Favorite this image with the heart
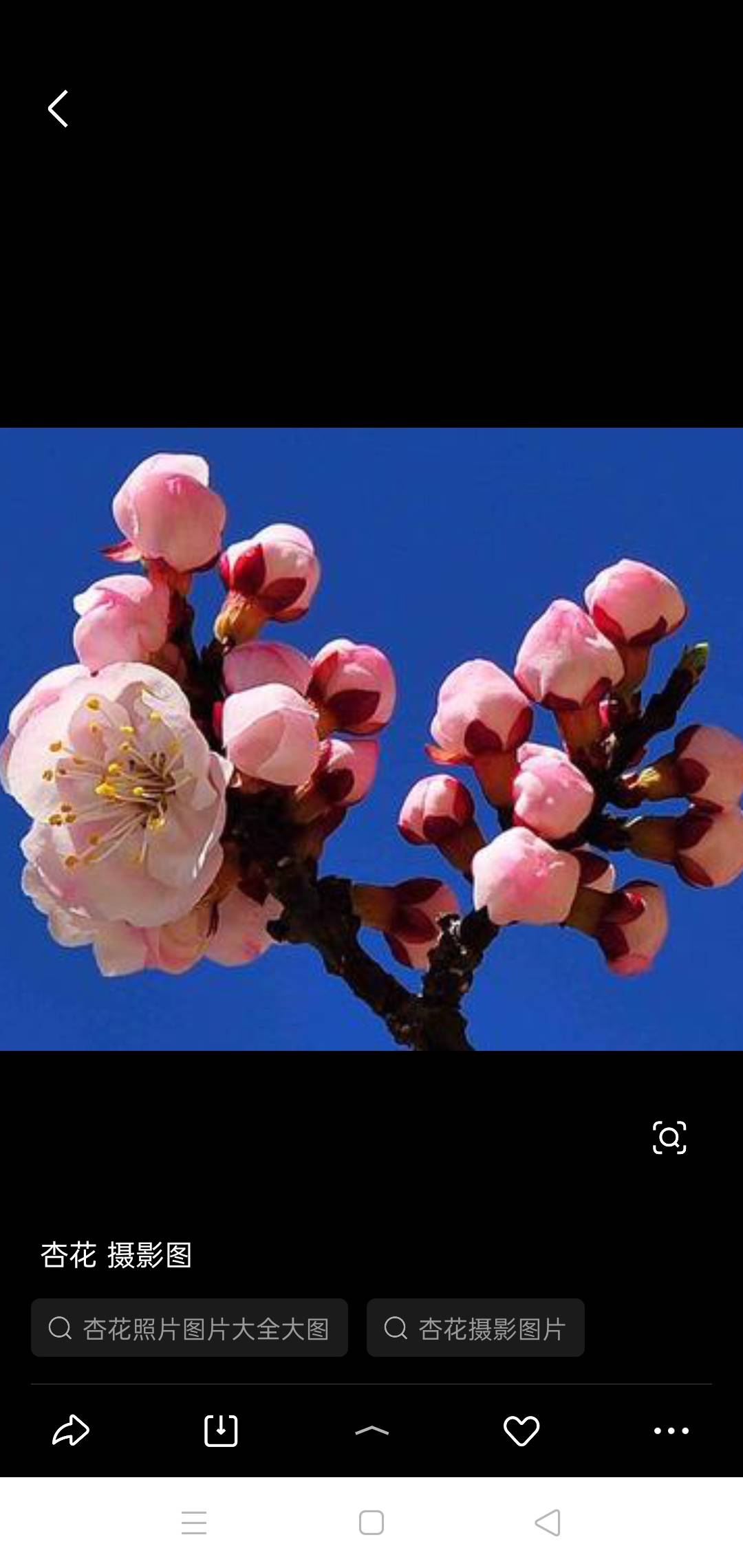 (521, 1430)
